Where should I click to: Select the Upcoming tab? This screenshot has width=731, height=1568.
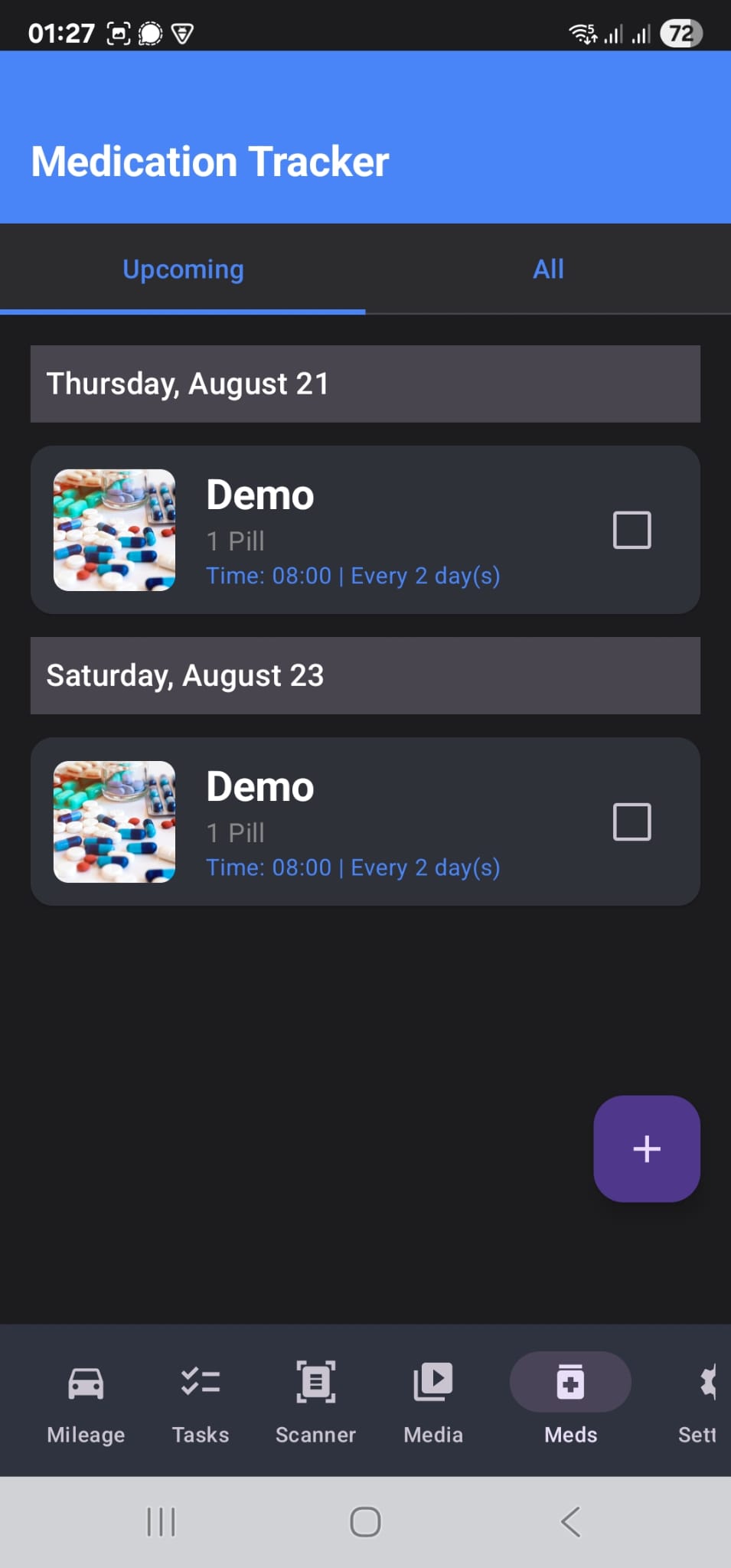(x=182, y=269)
